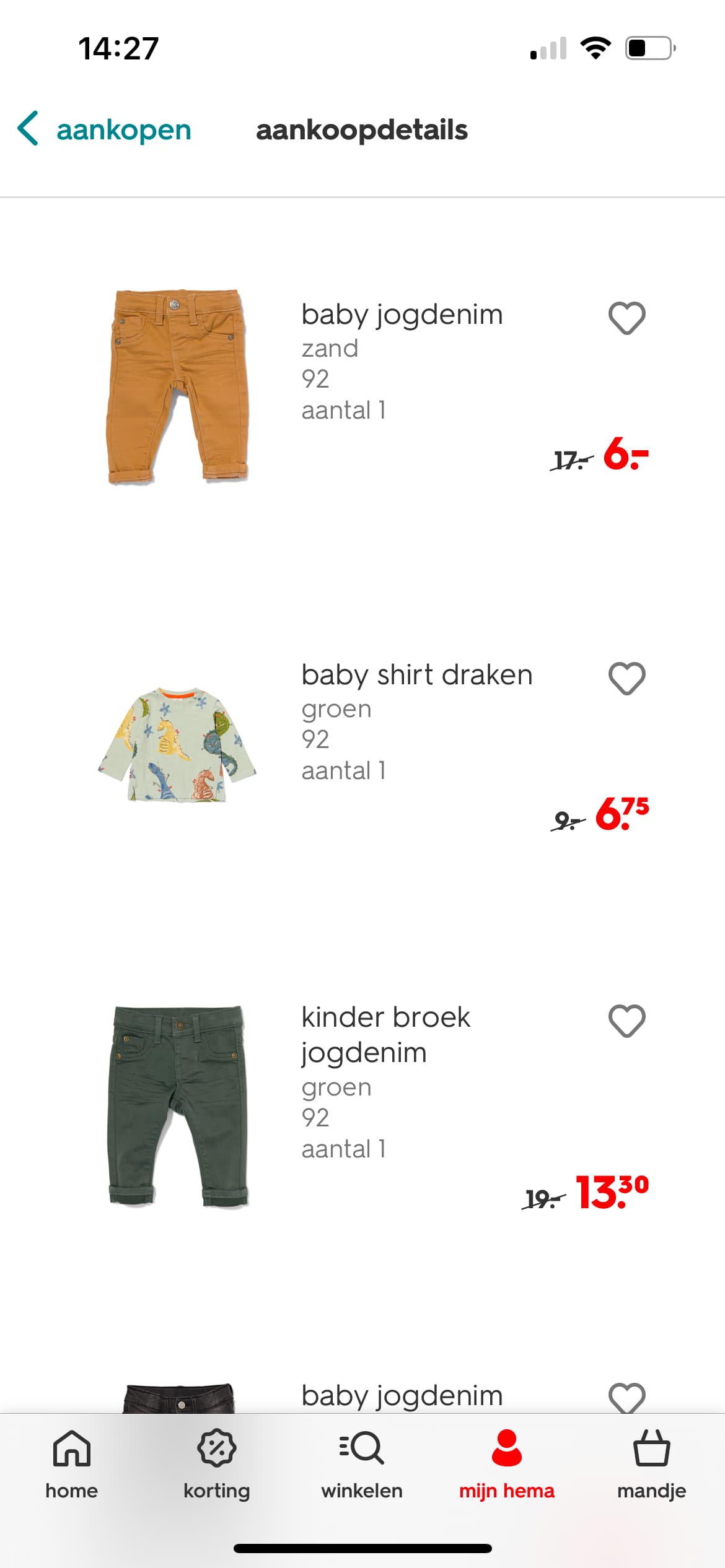Go back to aankopen
This screenshot has width=725, height=1568.
coord(104,129)
